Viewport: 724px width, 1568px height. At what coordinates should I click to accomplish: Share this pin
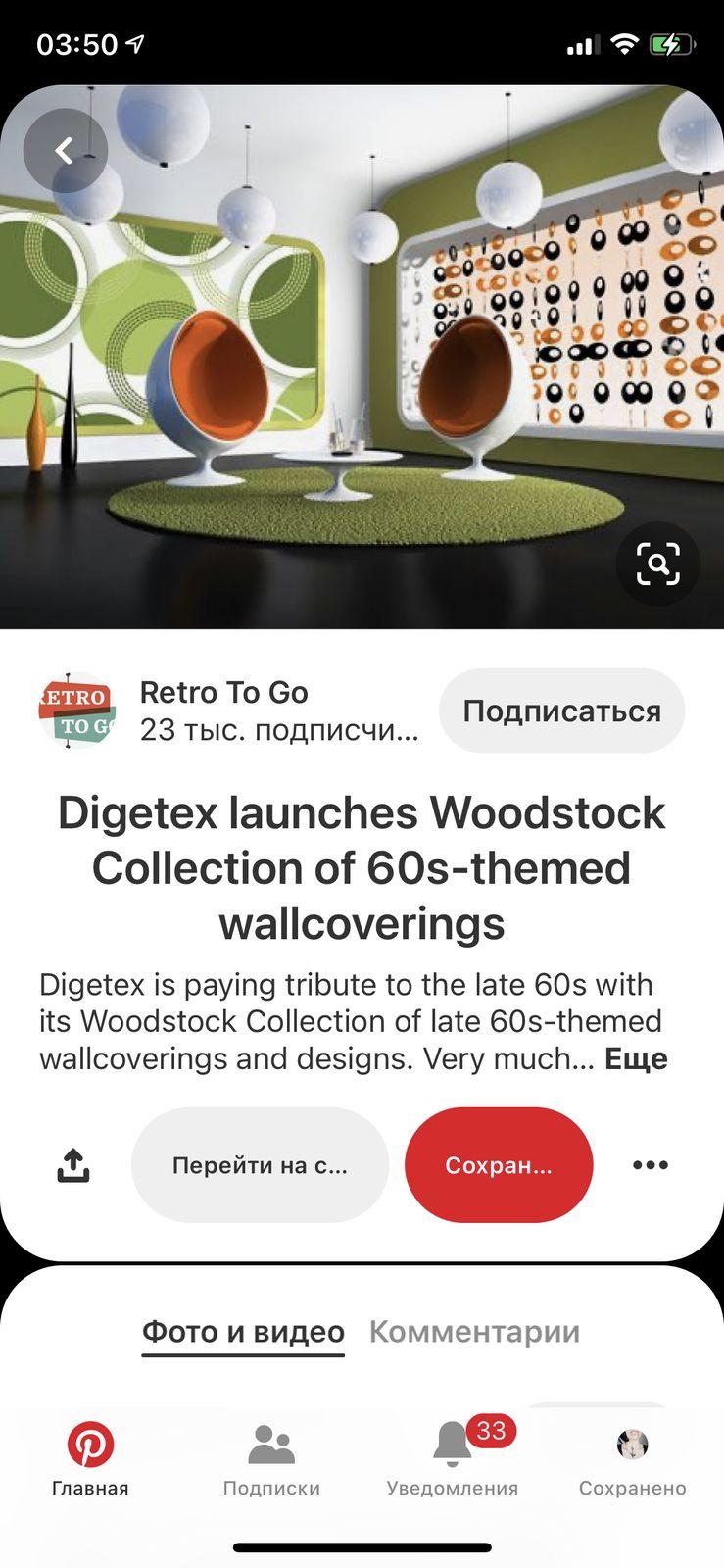click(x=73, y=1164)
